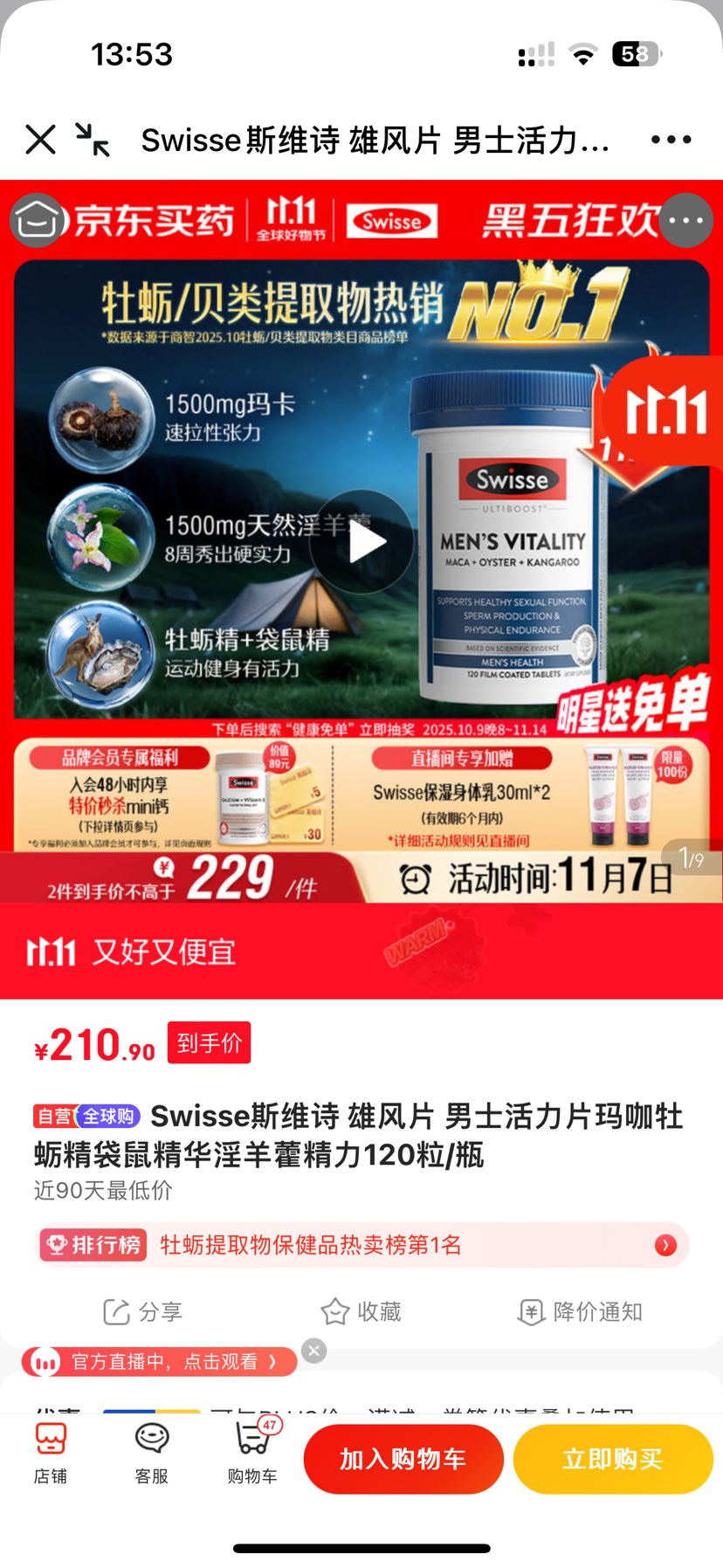Screen dimensions: 723x1568
Task: Enable price drop notifications
Action: [x=577, y=1310]
